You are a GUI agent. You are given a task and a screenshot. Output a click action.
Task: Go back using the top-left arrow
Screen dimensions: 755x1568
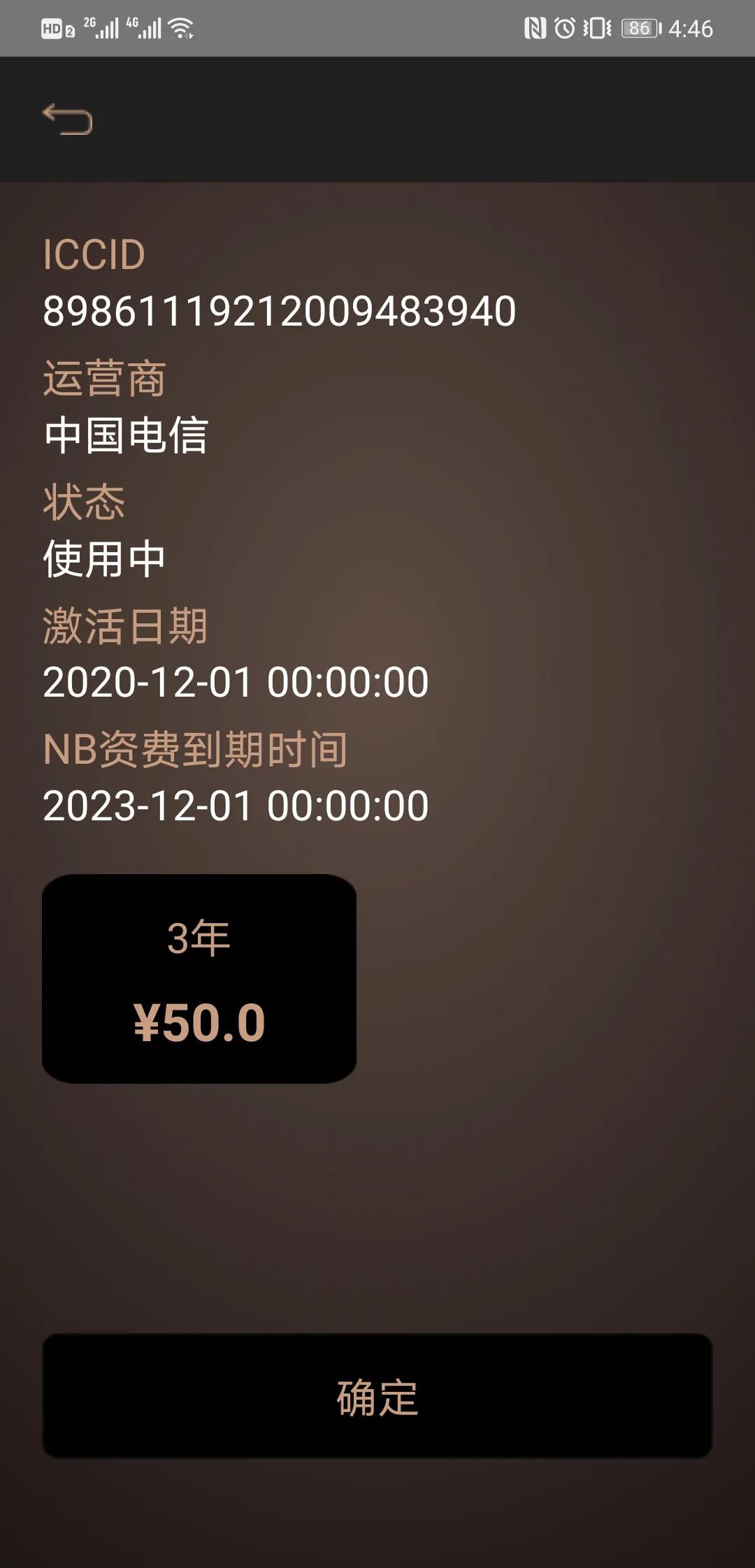click(67, 119)
